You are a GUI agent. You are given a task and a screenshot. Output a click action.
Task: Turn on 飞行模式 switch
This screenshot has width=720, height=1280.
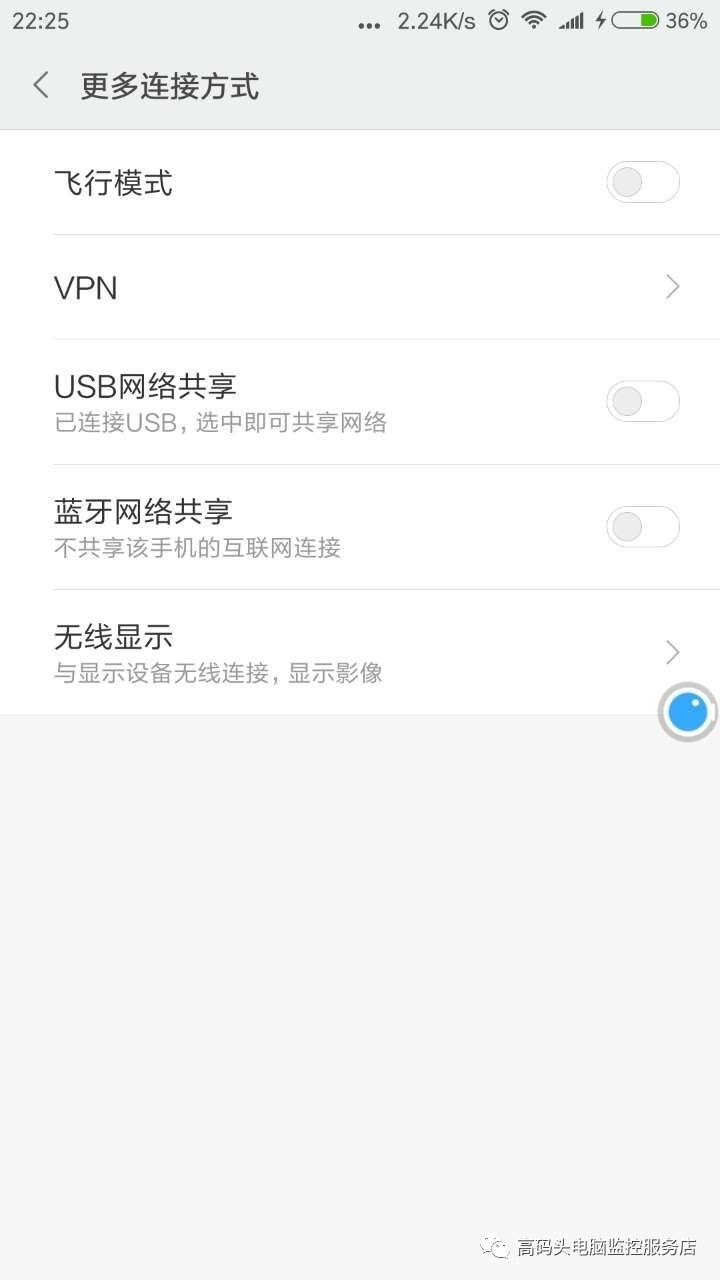(642, 183)
